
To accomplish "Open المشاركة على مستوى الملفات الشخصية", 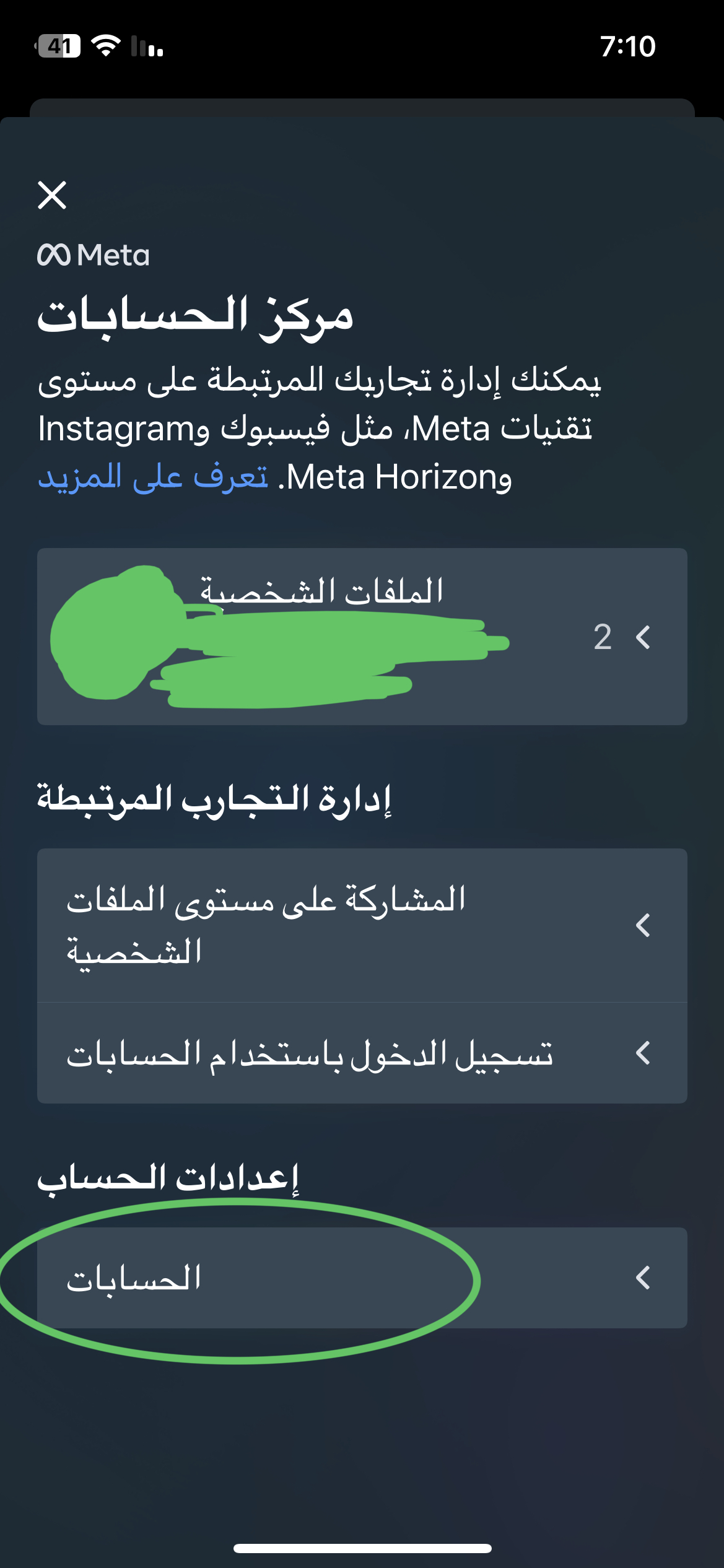I will coord(362,925).
